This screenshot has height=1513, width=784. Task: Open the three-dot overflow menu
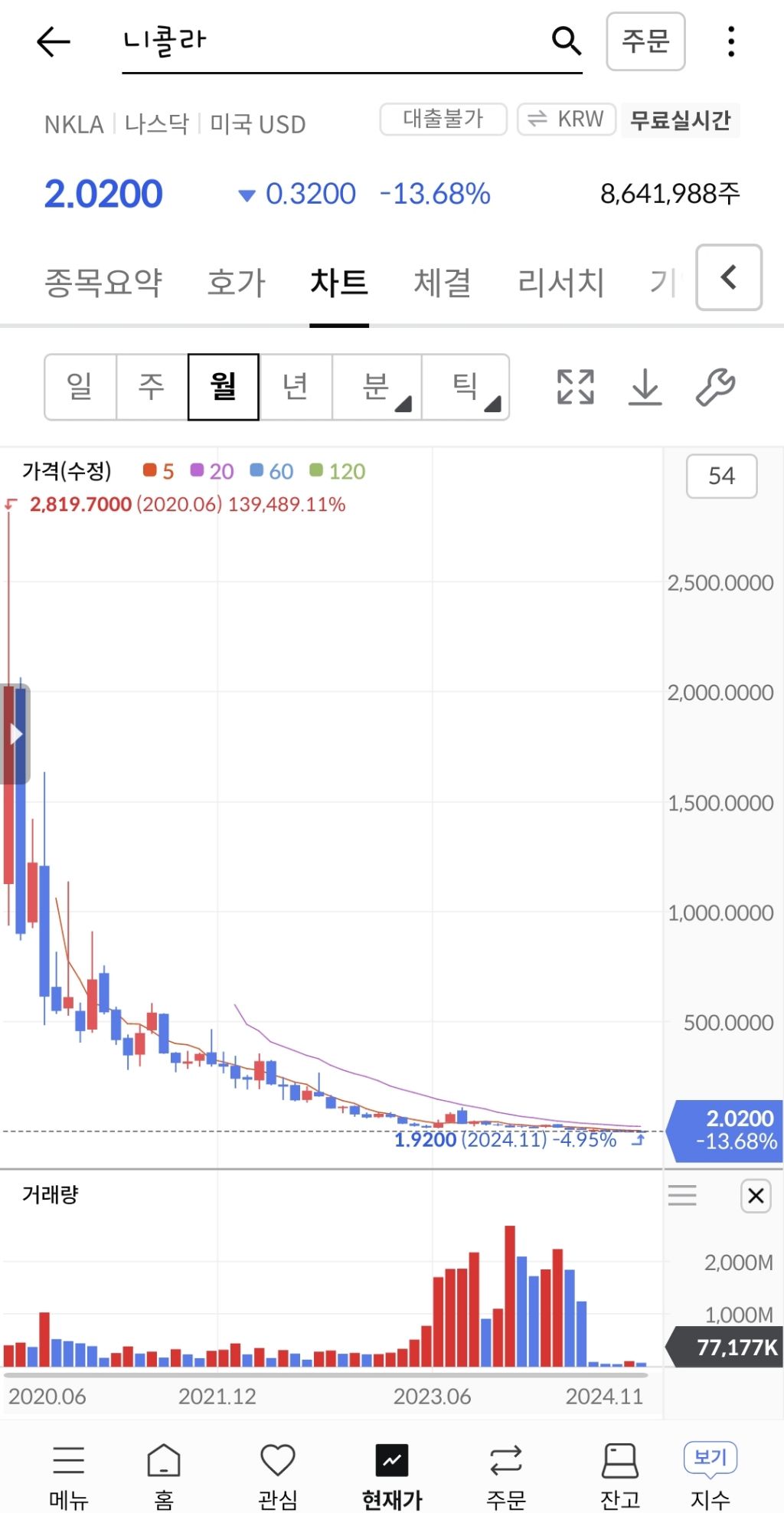(731, 41)
